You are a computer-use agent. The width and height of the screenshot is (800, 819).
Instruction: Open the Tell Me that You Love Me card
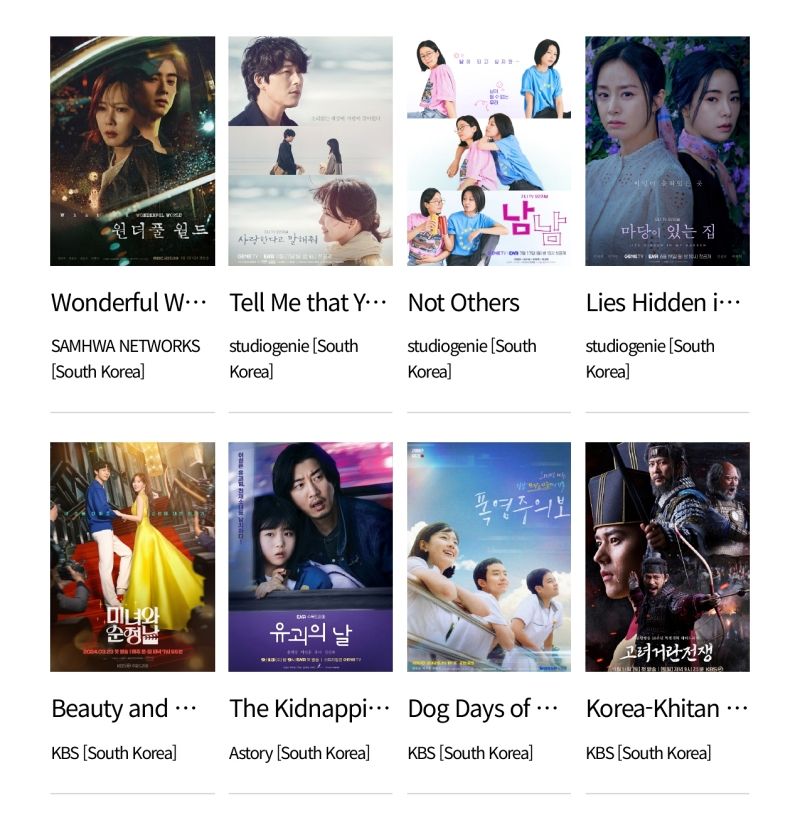coord(310,151)
